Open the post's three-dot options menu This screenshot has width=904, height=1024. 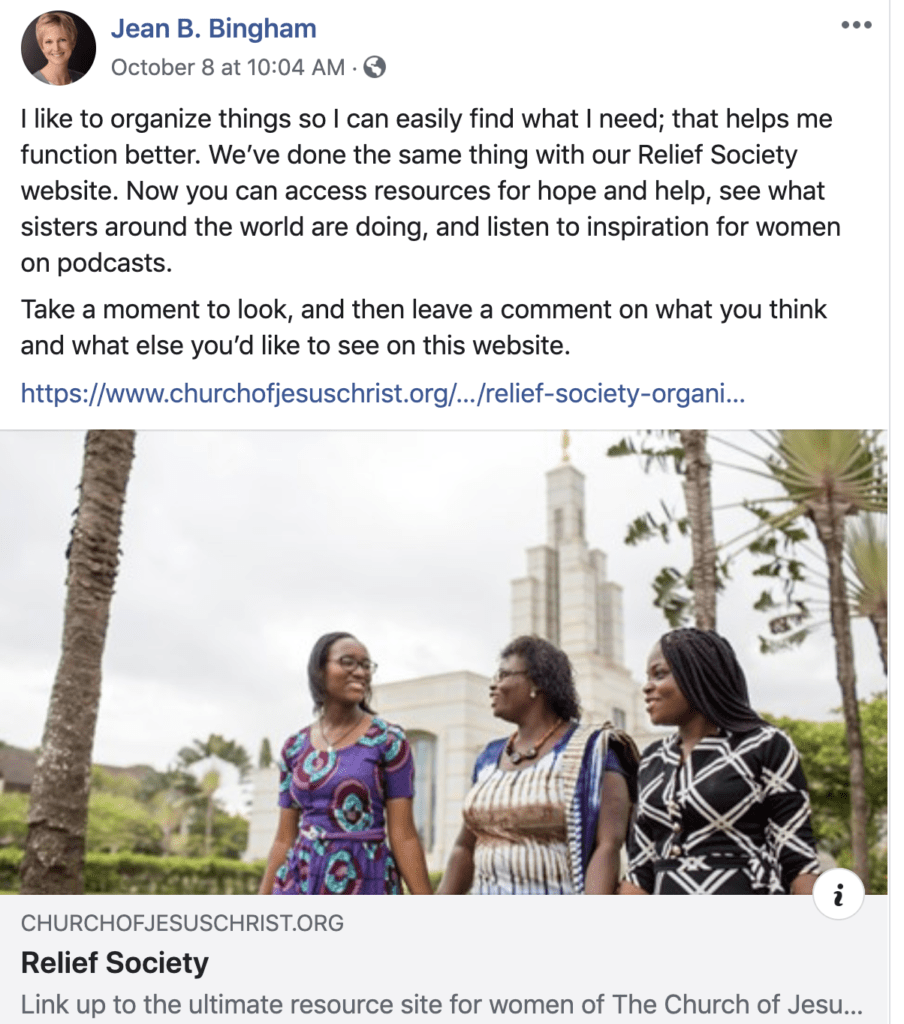tap(856, 26)
